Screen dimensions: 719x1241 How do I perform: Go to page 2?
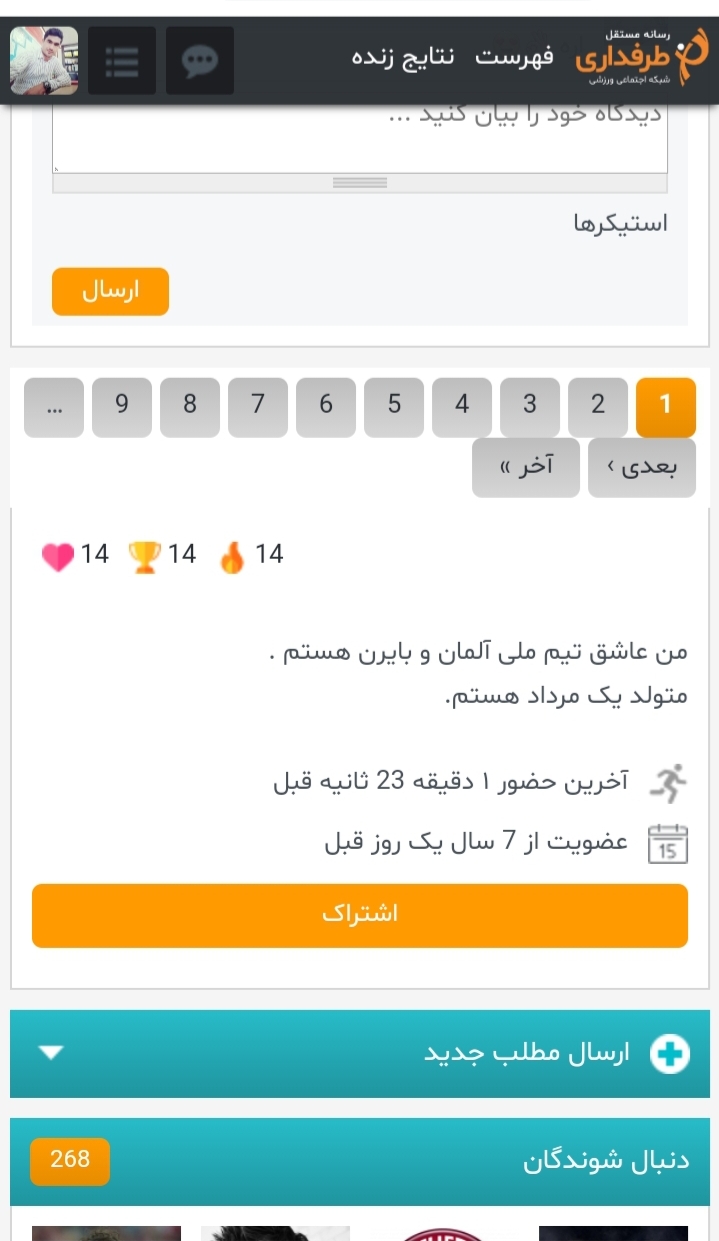click(598, 406)
